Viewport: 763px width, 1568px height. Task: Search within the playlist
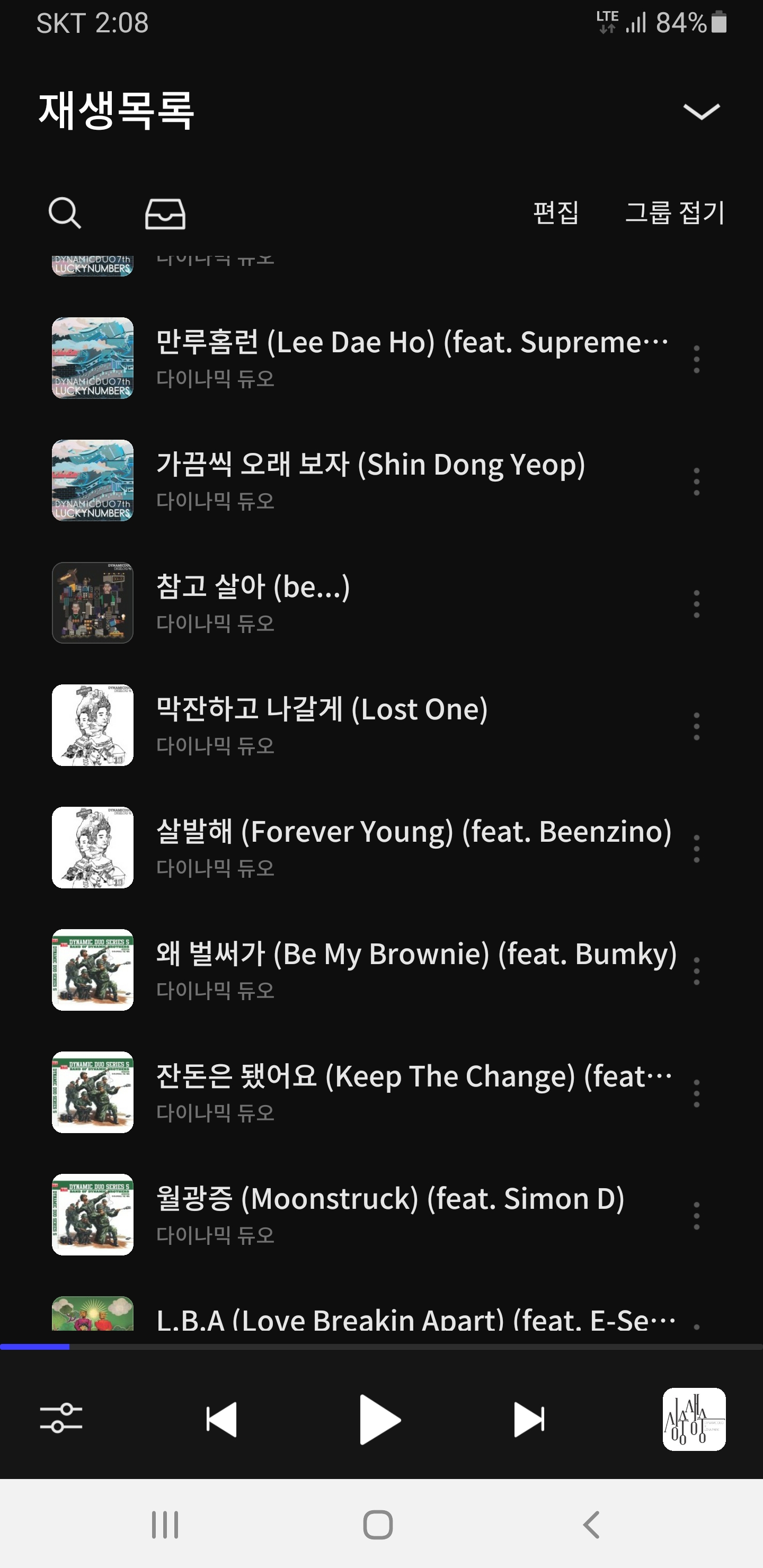point(65,213)
